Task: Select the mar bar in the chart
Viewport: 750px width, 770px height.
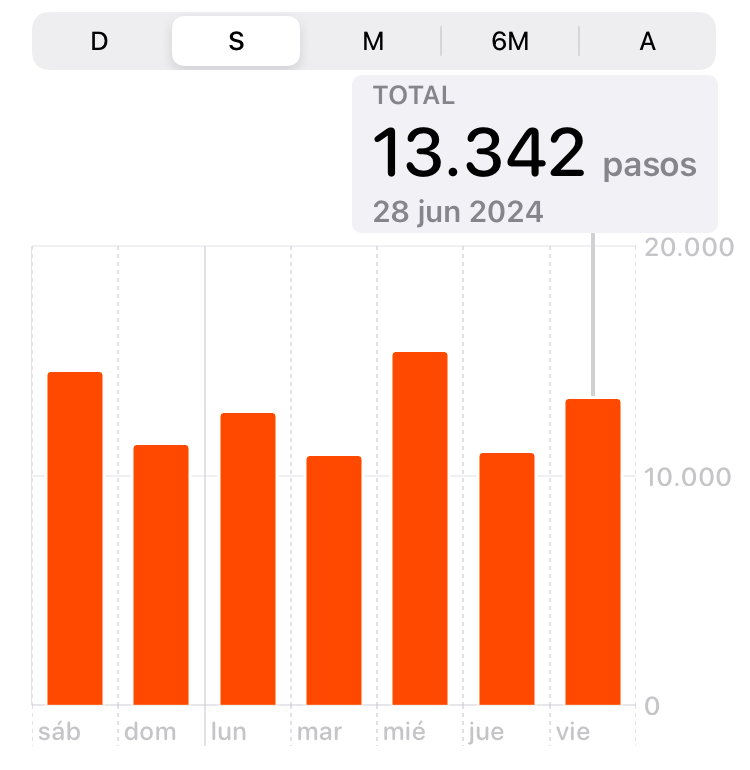Action: point(334,580)
